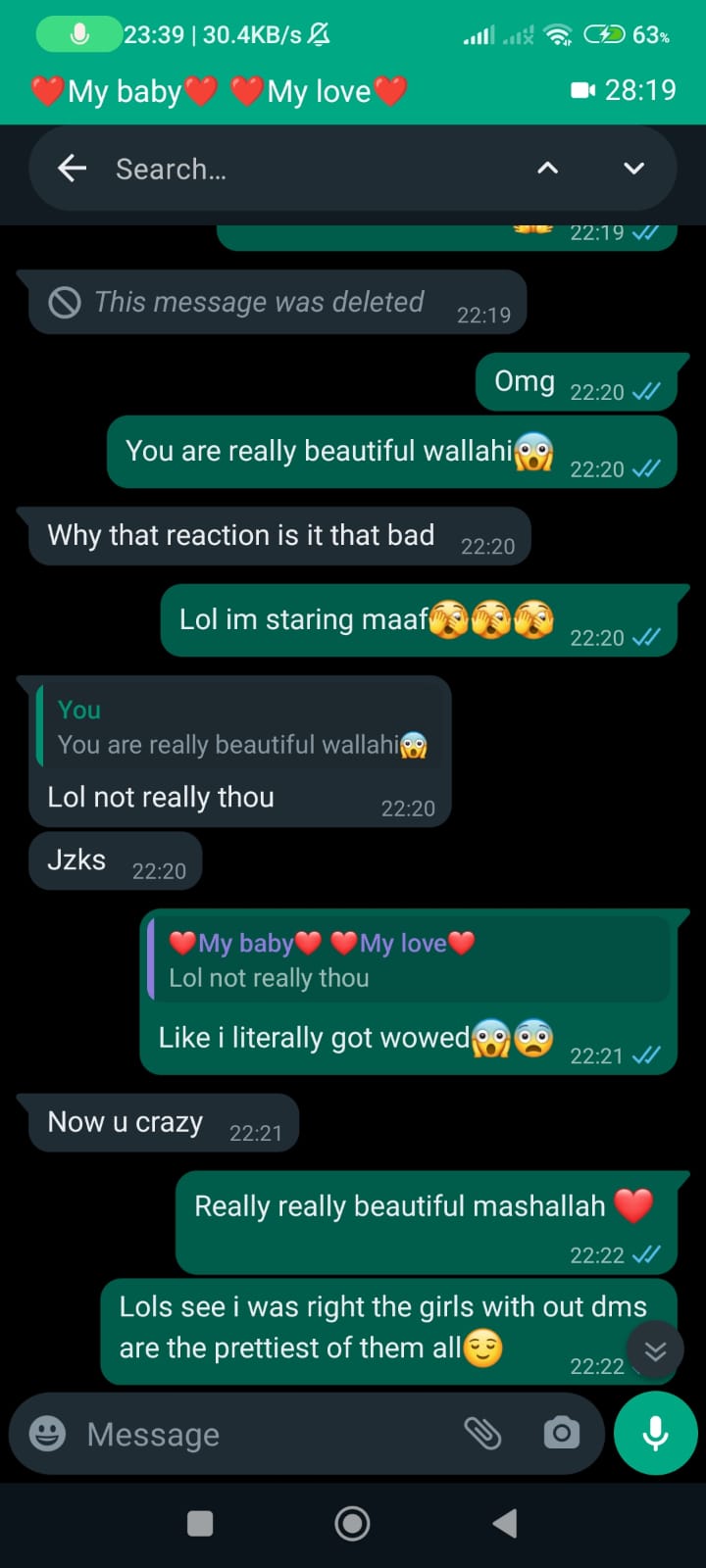Tap the voice message microphone button
Viewport: 706px width, 1568px height.
(x=655, y=1434)
